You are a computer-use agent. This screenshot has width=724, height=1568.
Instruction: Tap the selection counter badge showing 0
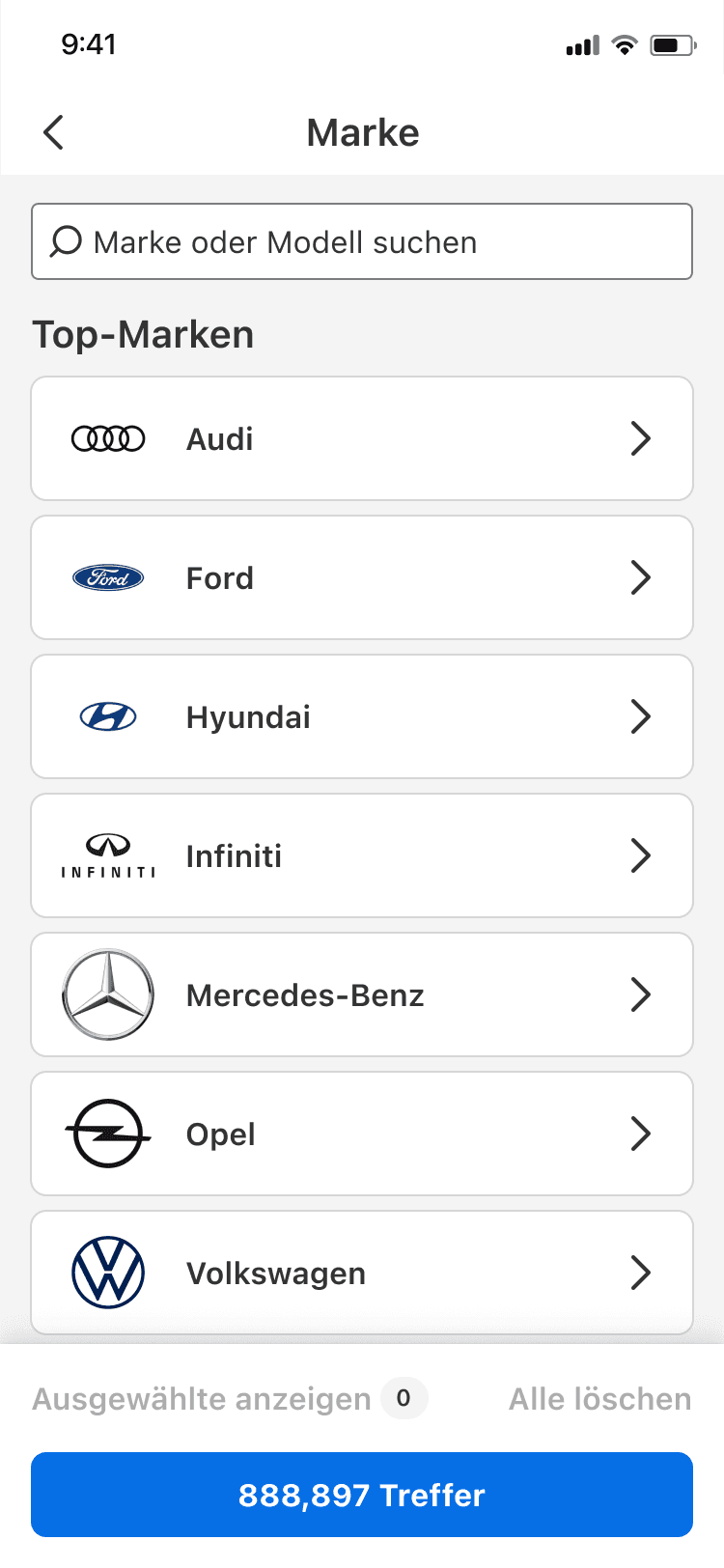tap(404, 1398)
